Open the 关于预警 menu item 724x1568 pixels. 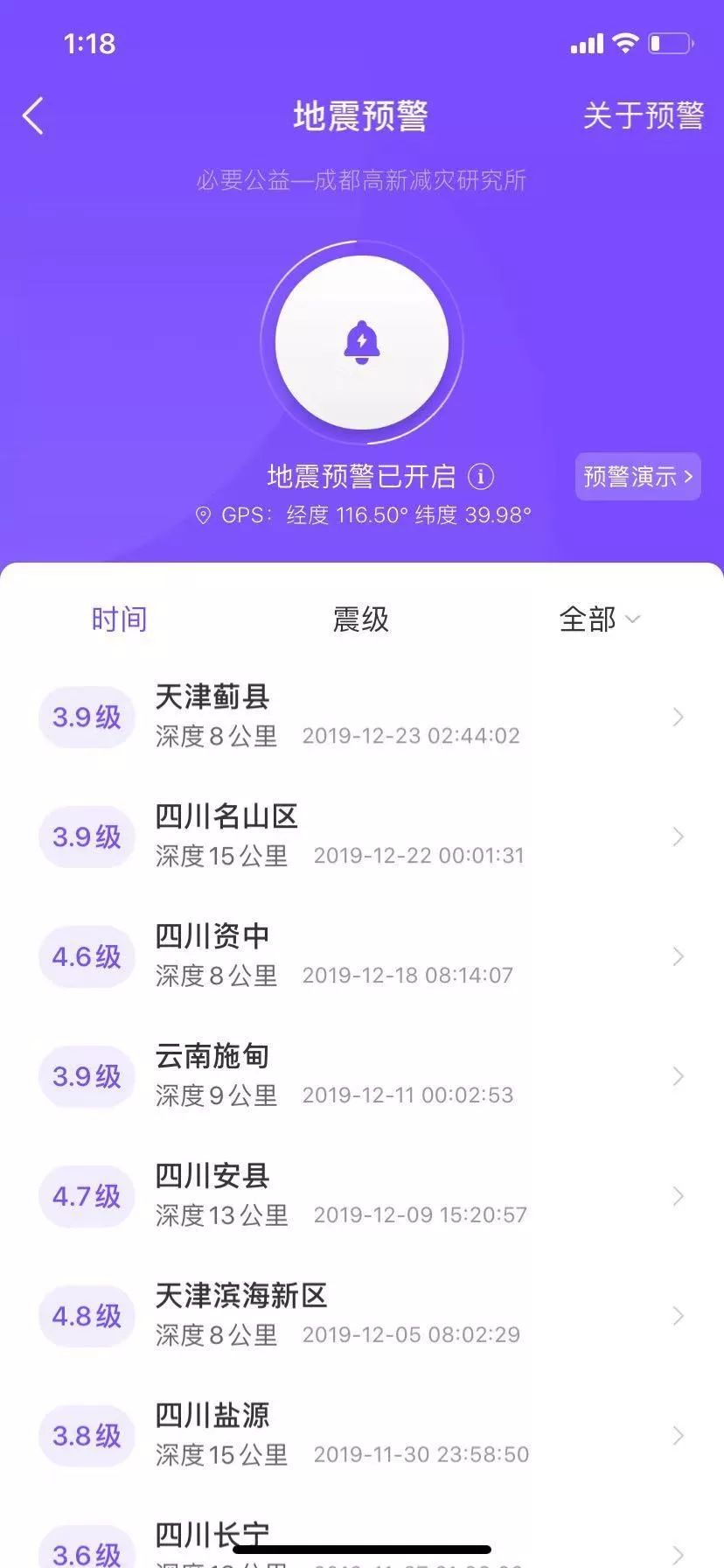pyautogui.click(x=644, y=115)
